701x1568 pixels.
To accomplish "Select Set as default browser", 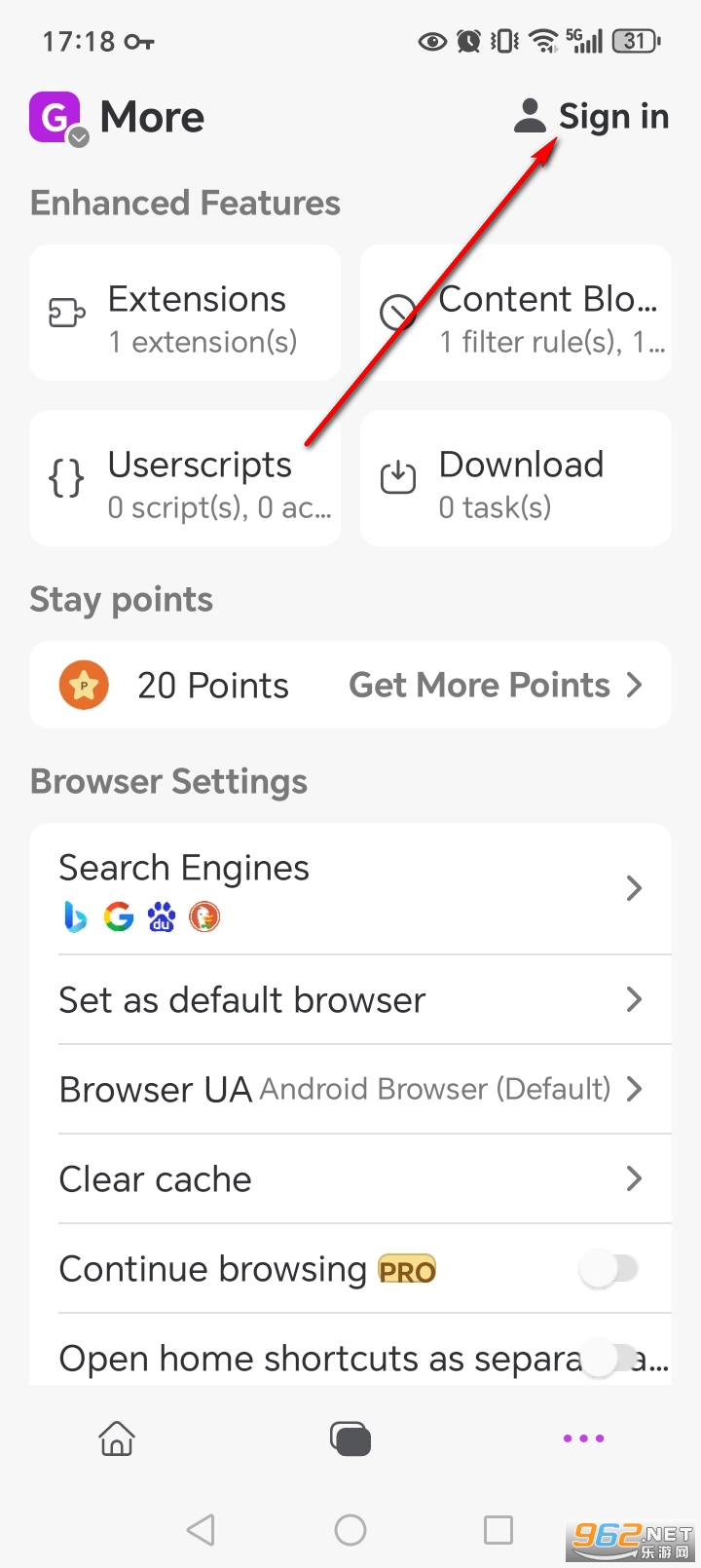I will point(350,1000).
